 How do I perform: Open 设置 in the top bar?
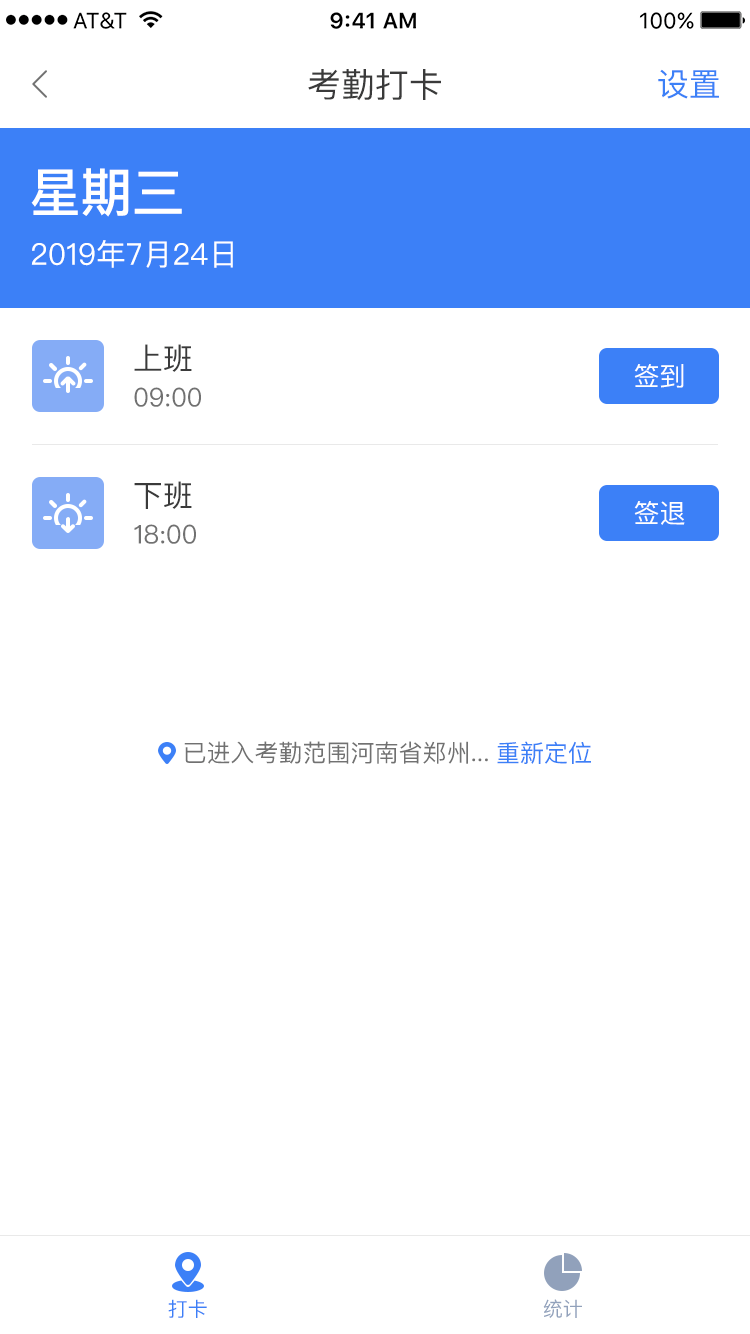[x=688, y=84]
